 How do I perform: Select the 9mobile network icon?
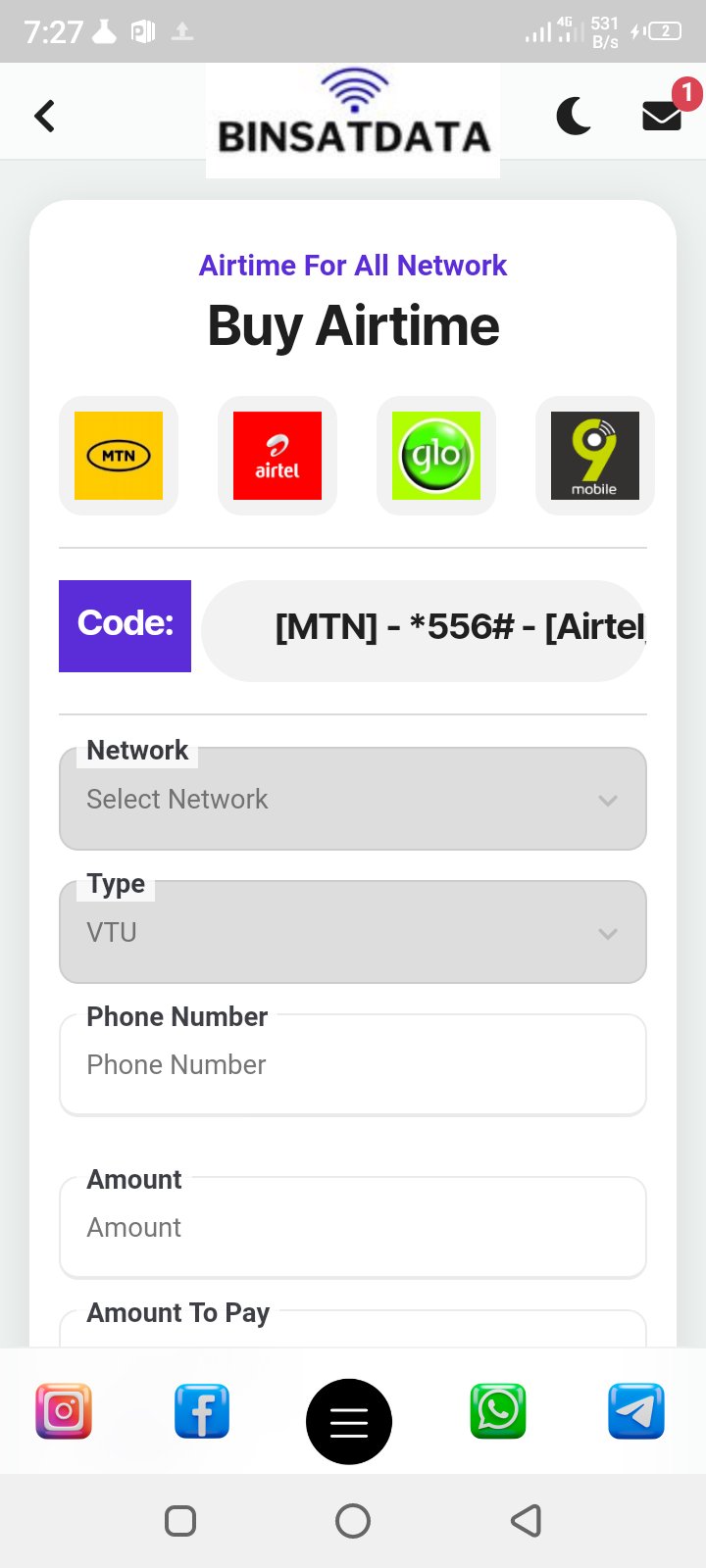pyautogui.click(x=594, y=456)
